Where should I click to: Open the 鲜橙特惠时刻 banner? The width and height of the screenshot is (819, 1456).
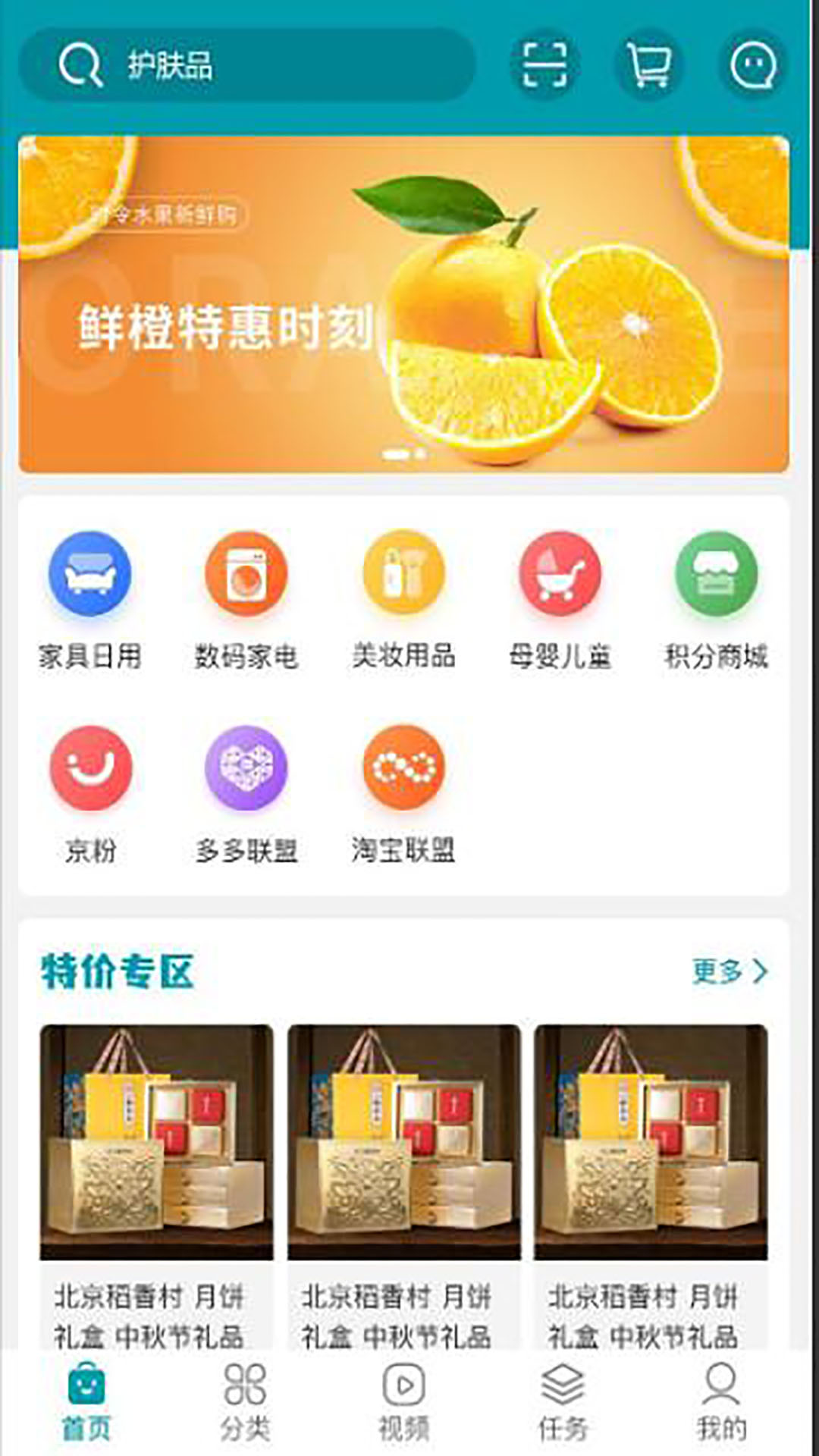[403, 303]
